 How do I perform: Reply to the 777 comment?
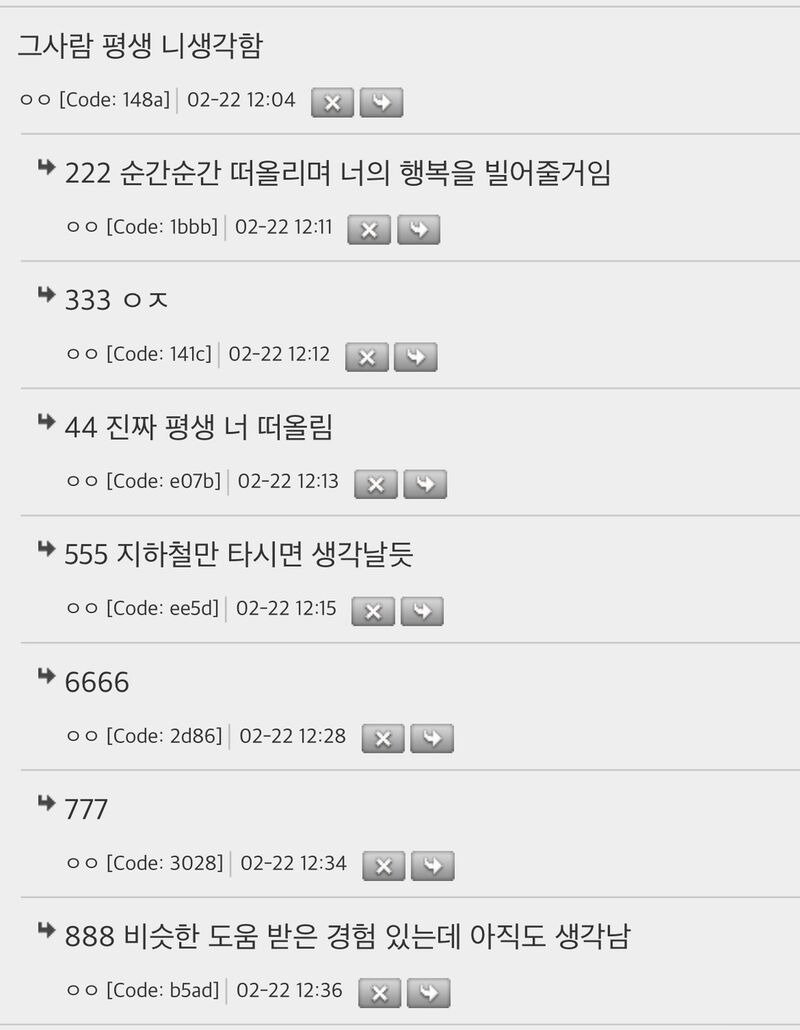(432, 866)
